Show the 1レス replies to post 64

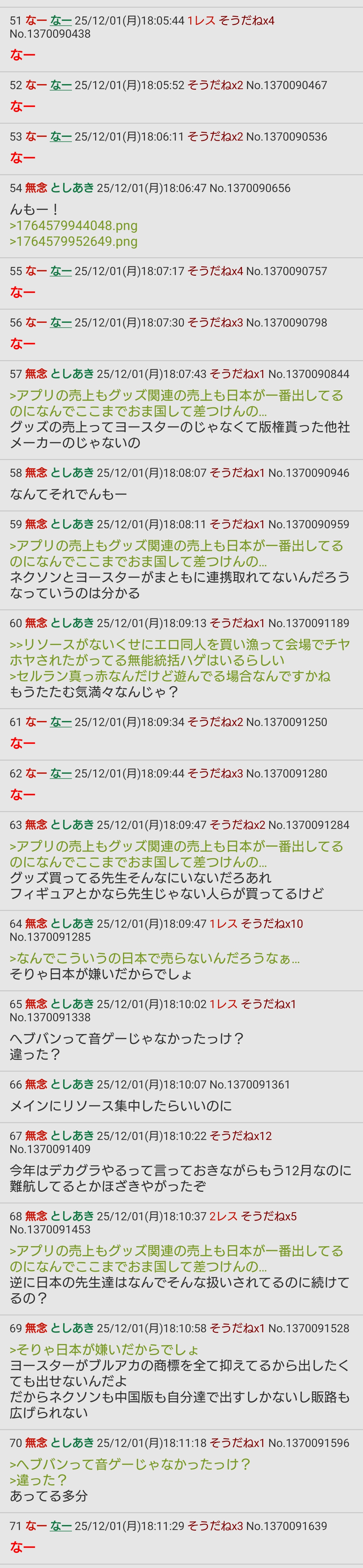(x=223, y=924)
